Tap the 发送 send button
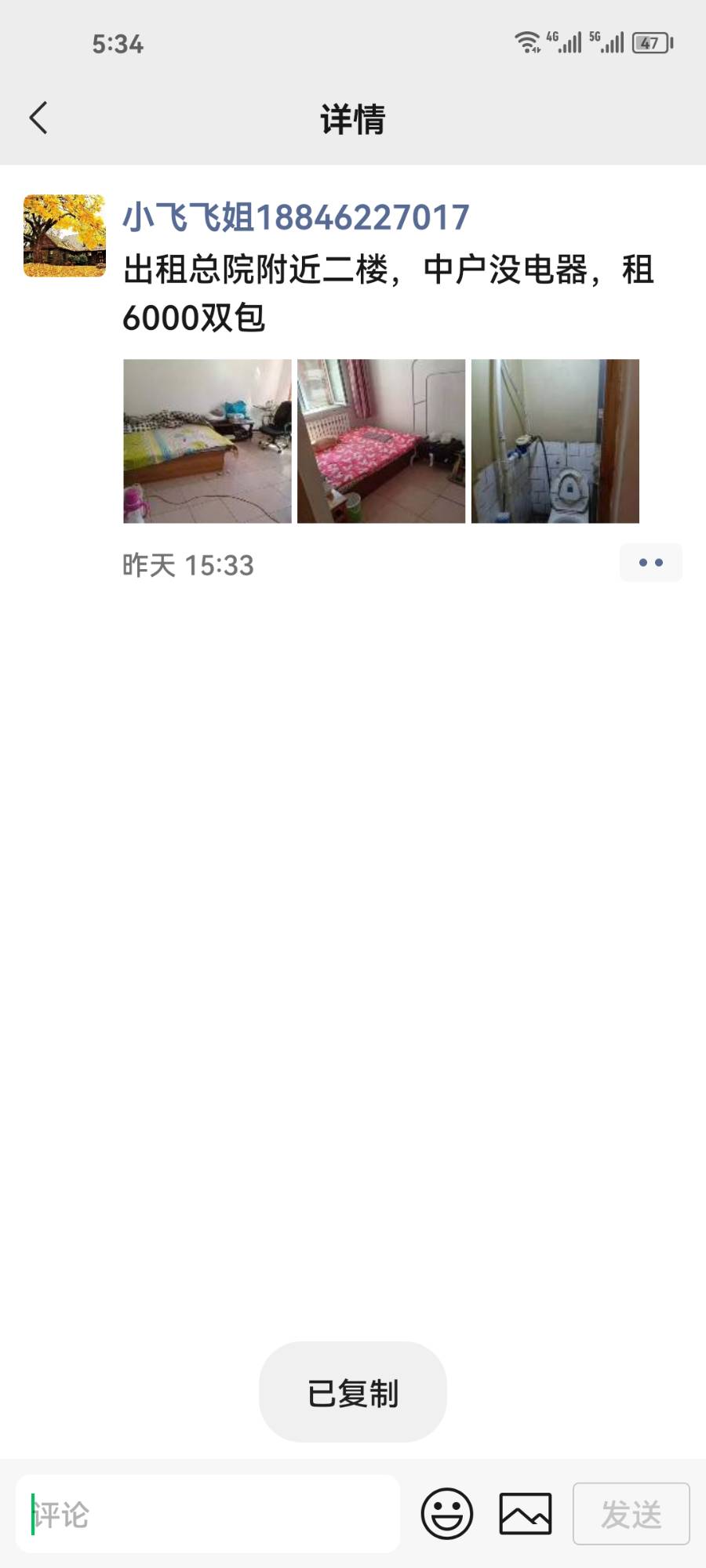Viewport: 706px width, 1568px height. (631, 1514)
